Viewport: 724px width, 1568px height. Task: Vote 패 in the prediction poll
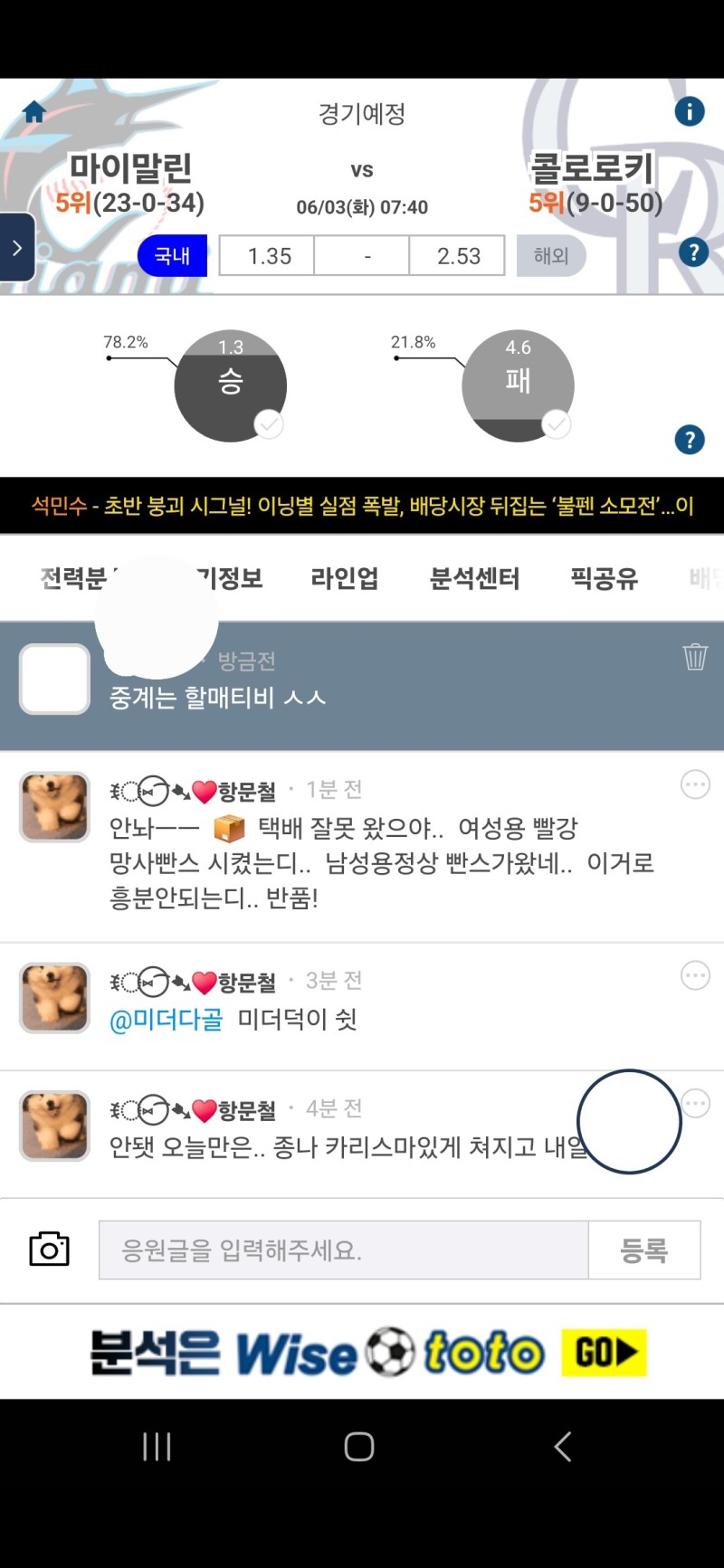pos(518,386)
